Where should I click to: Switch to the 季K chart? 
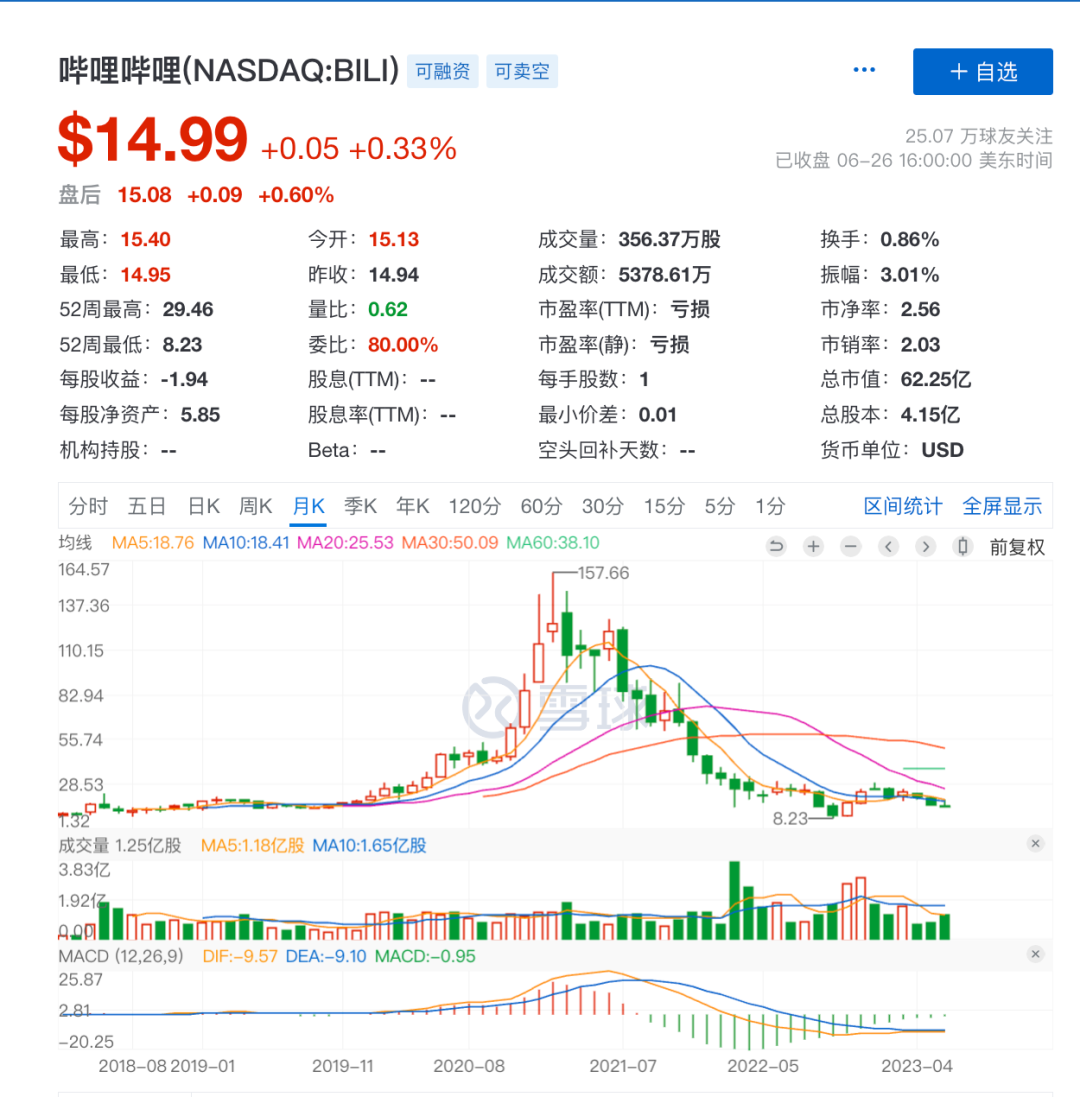[360, 506]
